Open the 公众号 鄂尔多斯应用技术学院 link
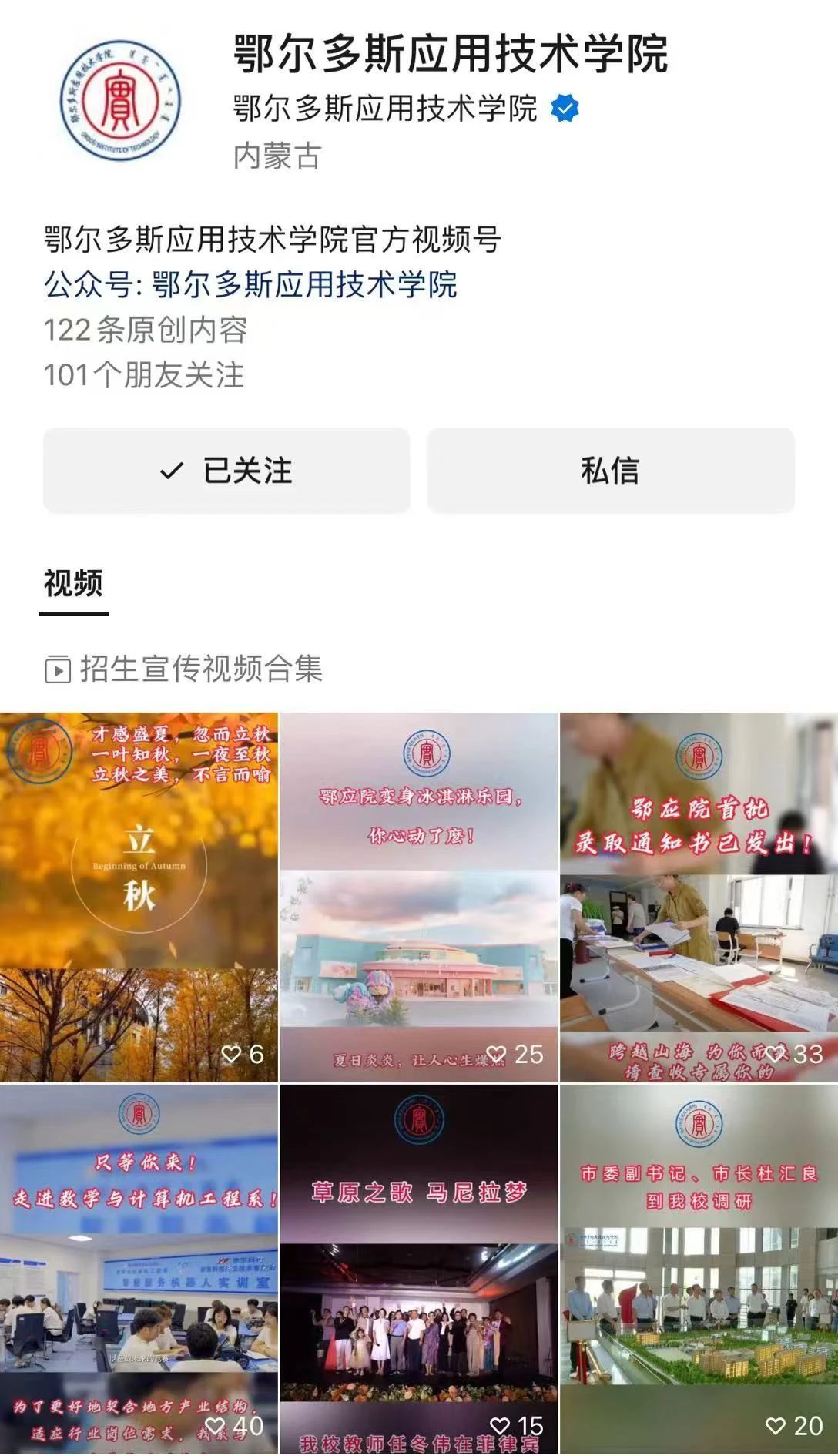The height and width of the screenshot is (1456, 838). pyautogui.click(x=250, y=285)
